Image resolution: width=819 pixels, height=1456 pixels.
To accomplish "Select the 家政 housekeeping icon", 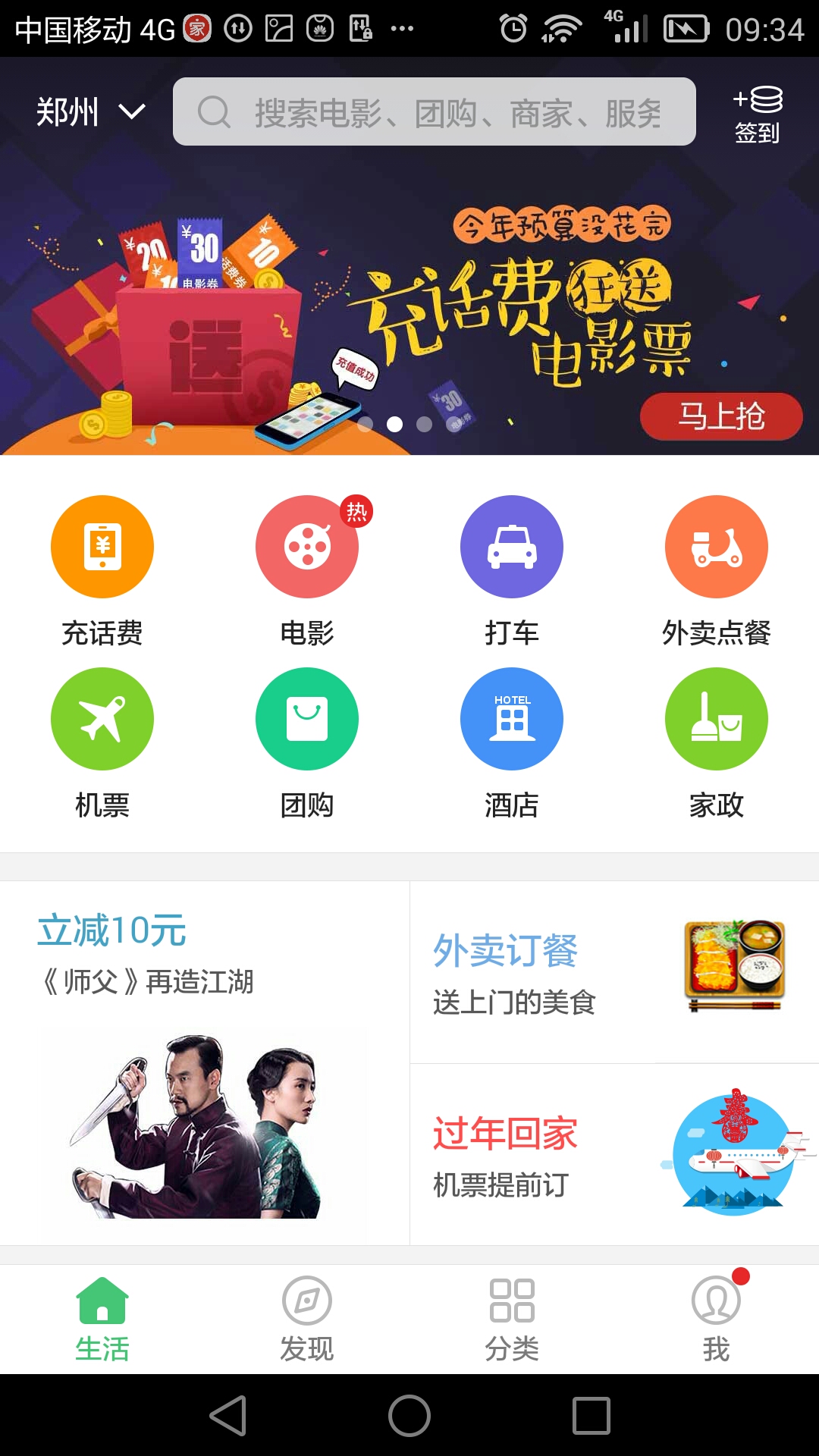I will (717, 719).
